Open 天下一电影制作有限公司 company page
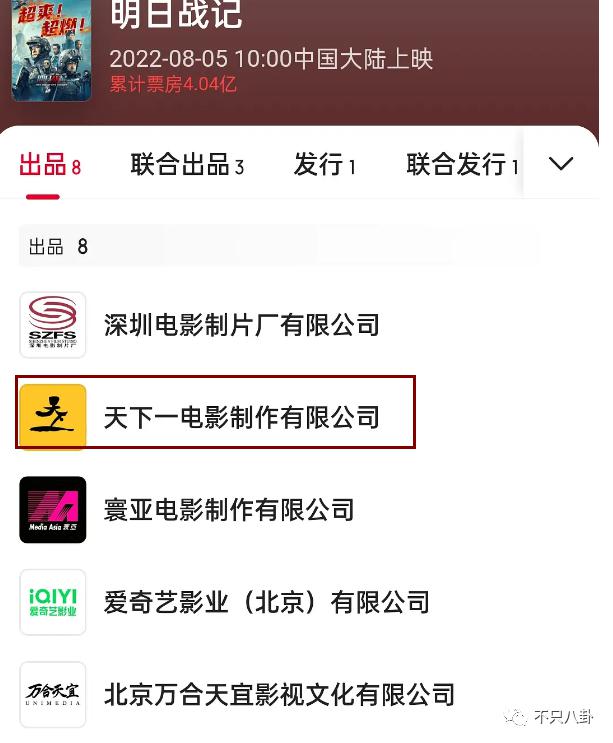This screenshot has width=613, height=743. (241, 416)
